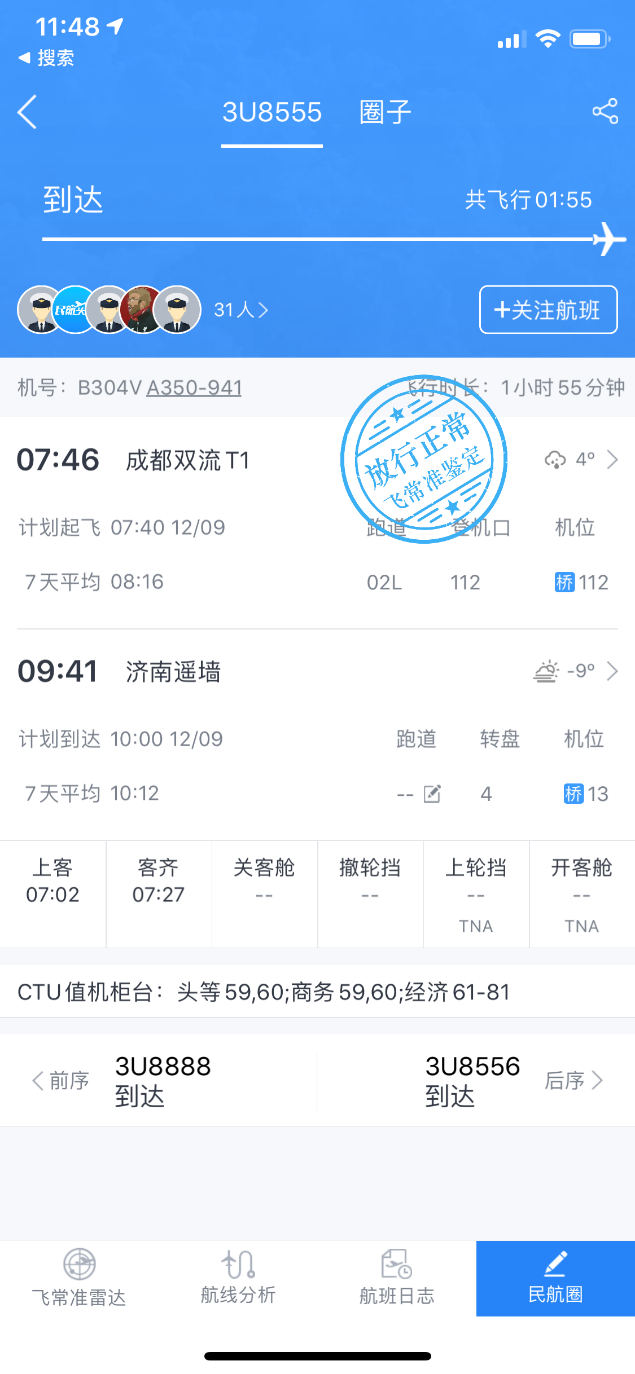The height and width of the screenshot is (1374, 635).
Task: Open Chengdu weather 4° details
Action: pos(582,460)
